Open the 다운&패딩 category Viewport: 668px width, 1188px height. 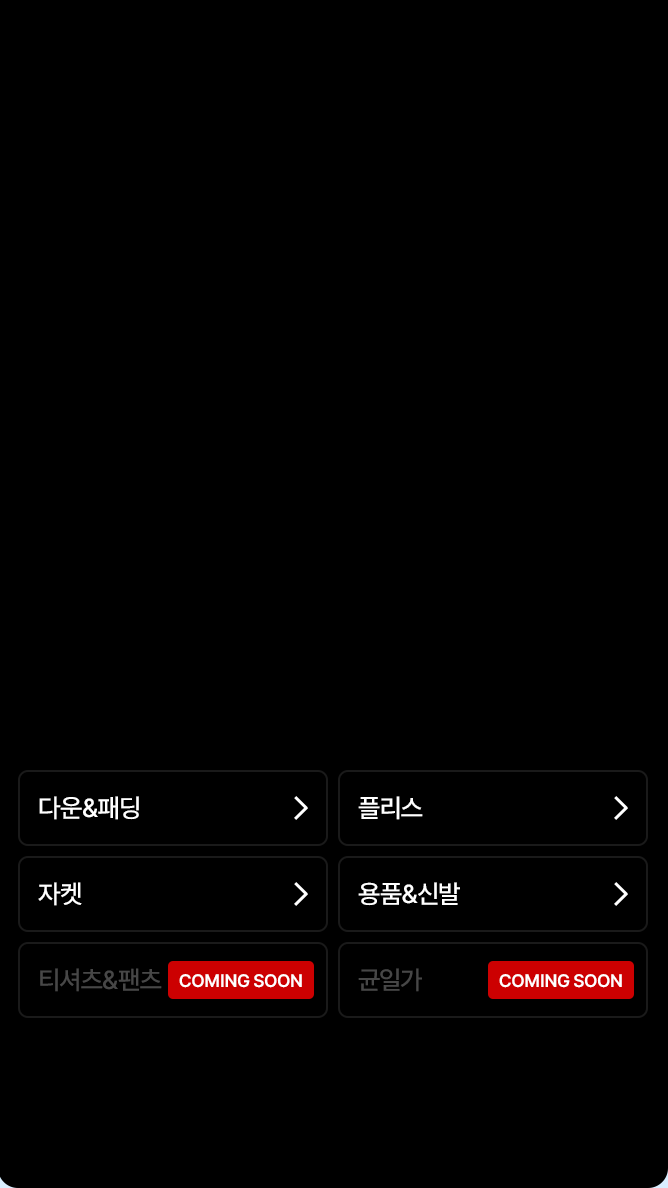[173, 808]
